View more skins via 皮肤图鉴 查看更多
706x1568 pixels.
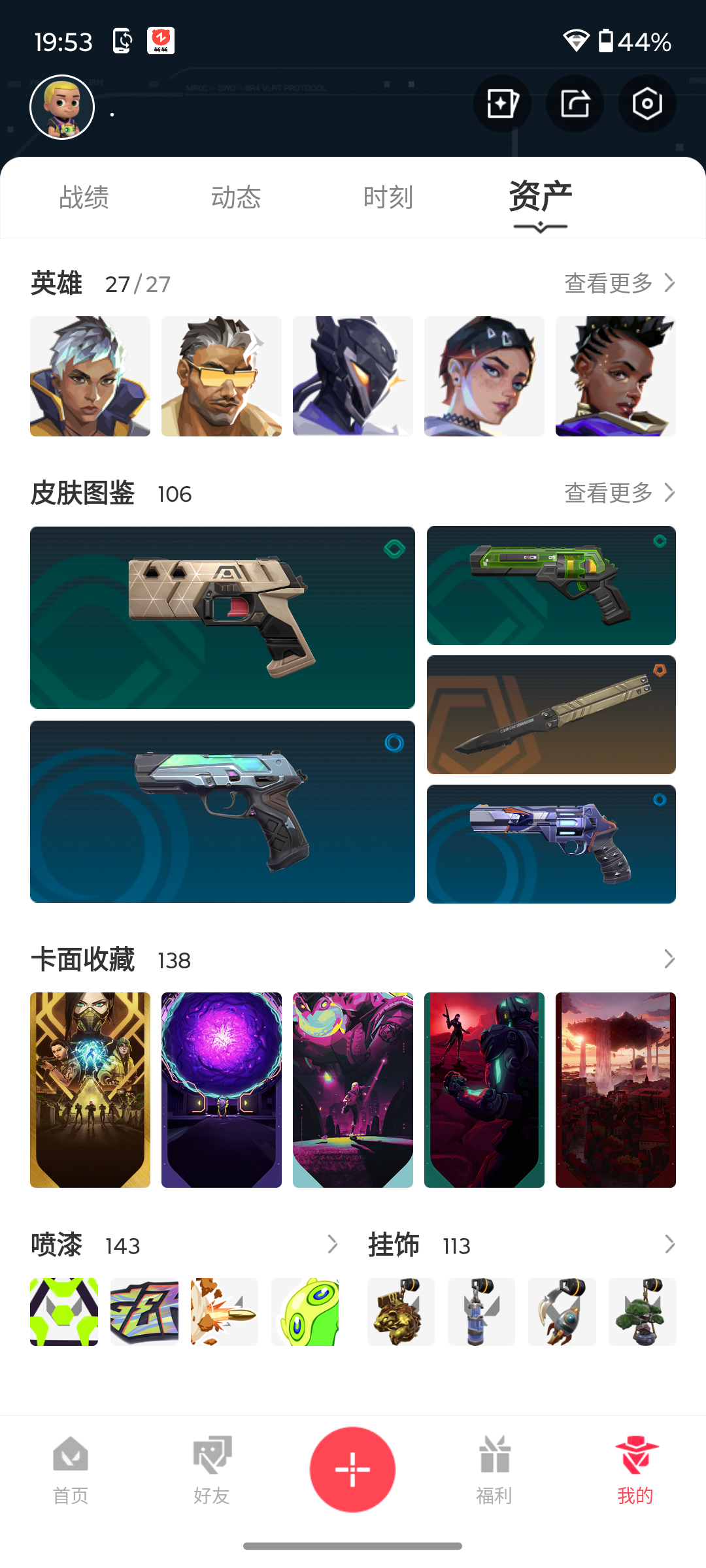coord(620,493)
